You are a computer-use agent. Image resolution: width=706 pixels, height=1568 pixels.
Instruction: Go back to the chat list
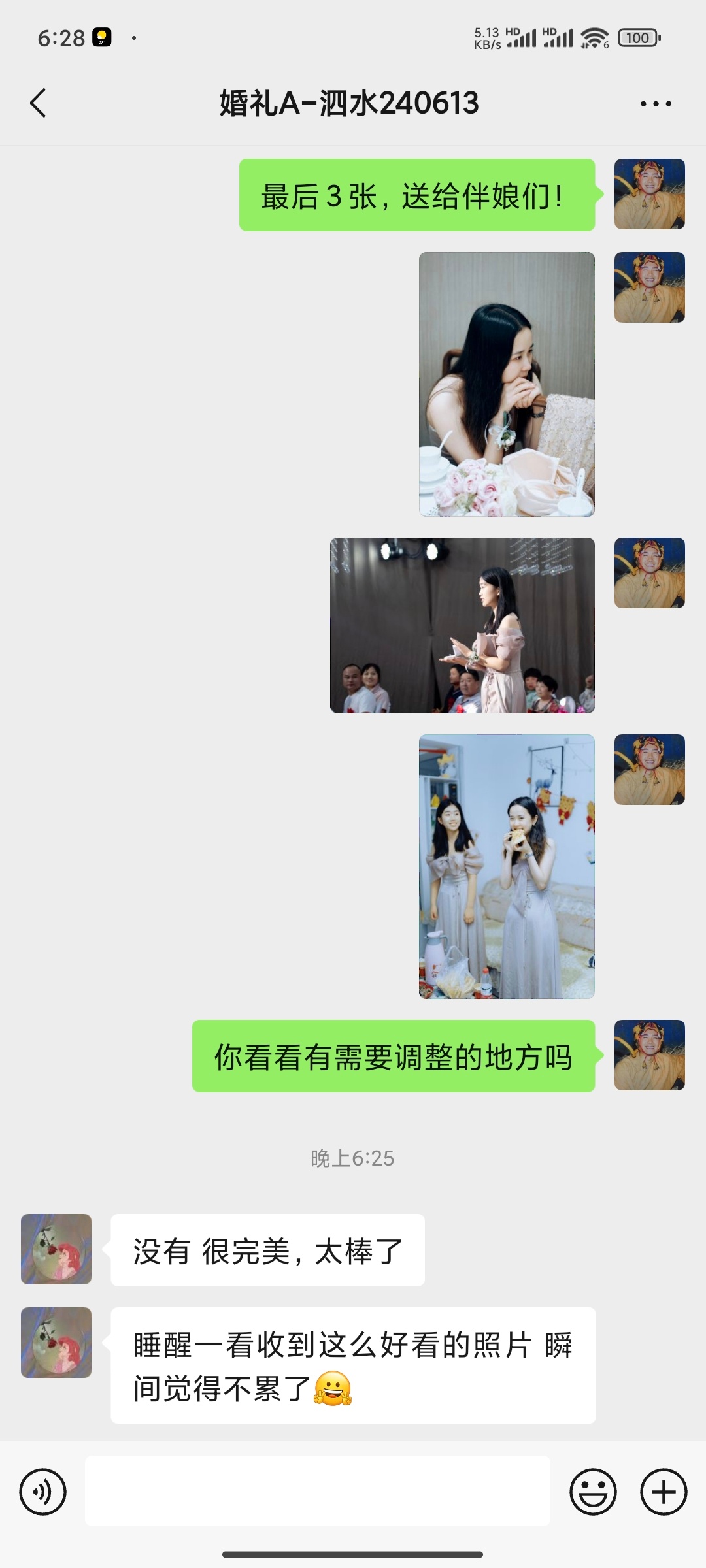39,103
